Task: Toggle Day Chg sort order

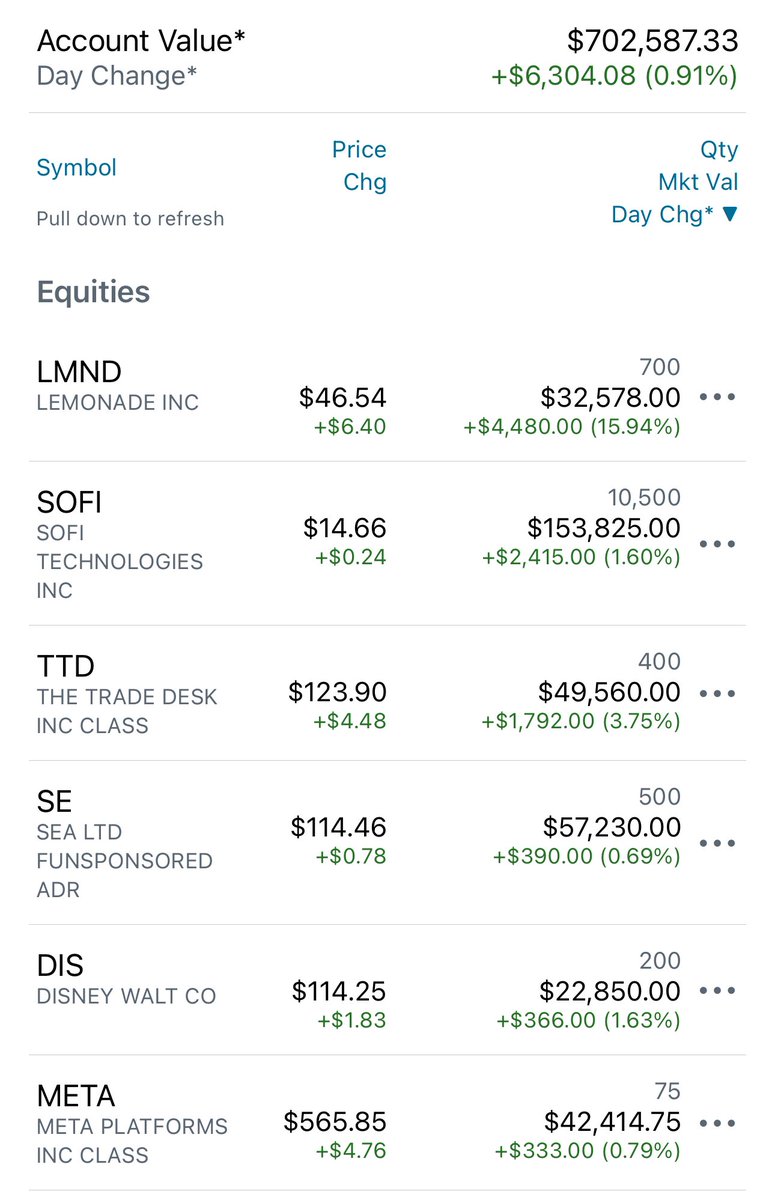Action: tap(674, 215)
